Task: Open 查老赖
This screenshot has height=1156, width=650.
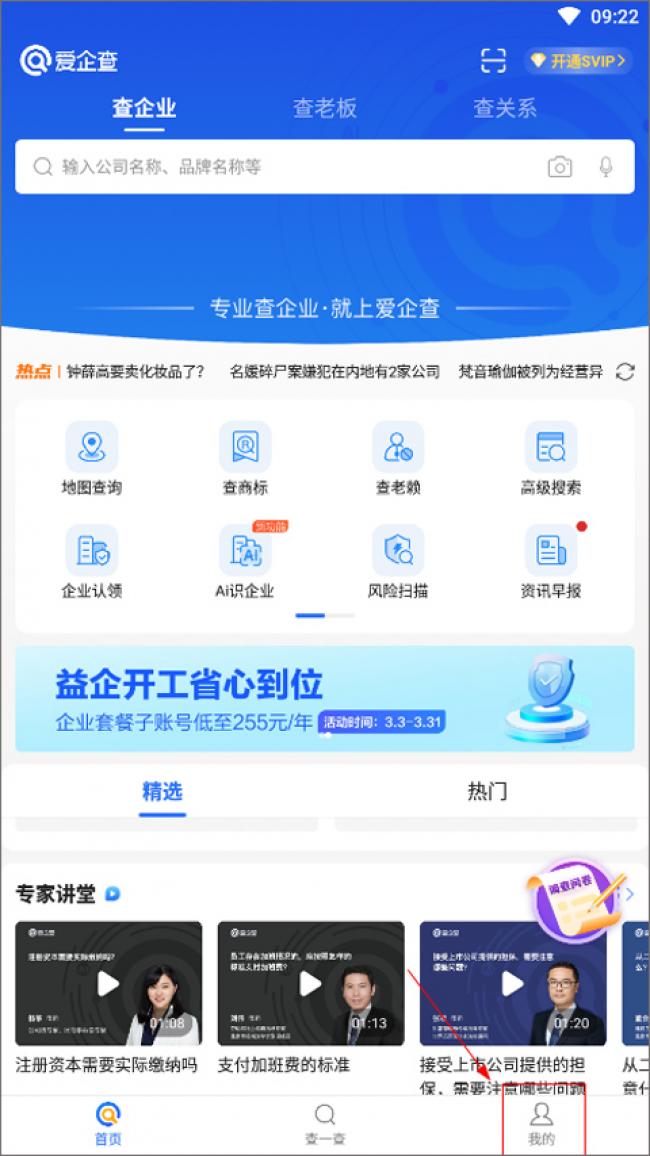Action: point(398,459)
